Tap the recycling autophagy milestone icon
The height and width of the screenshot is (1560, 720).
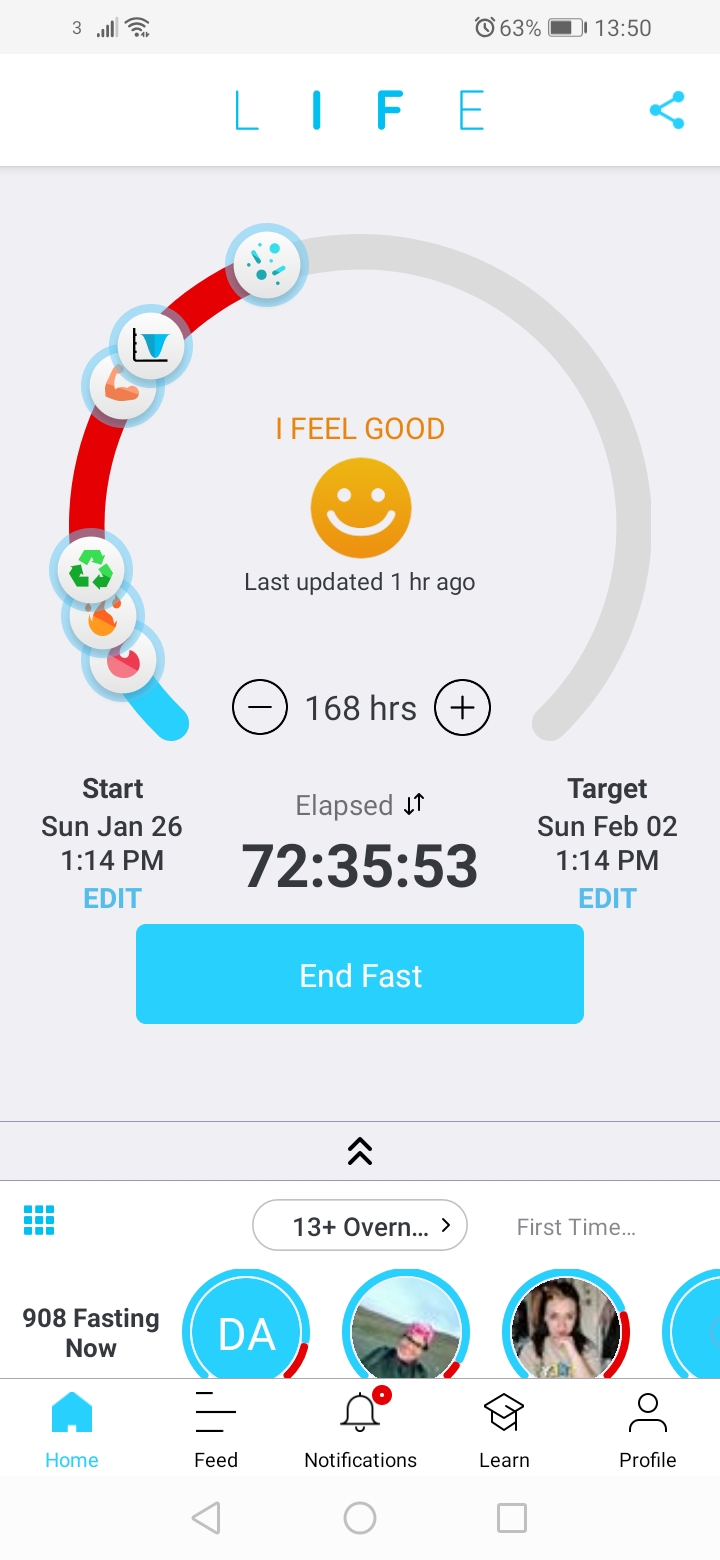tap(91, 571)
